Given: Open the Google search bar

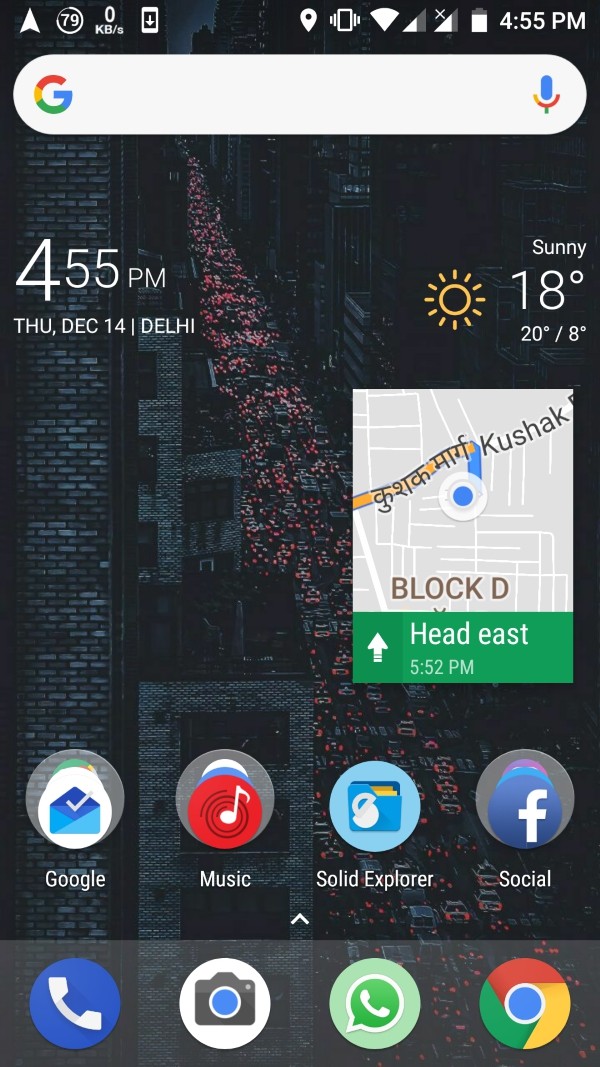Looking at the screenshot, I should coord(290,95).
